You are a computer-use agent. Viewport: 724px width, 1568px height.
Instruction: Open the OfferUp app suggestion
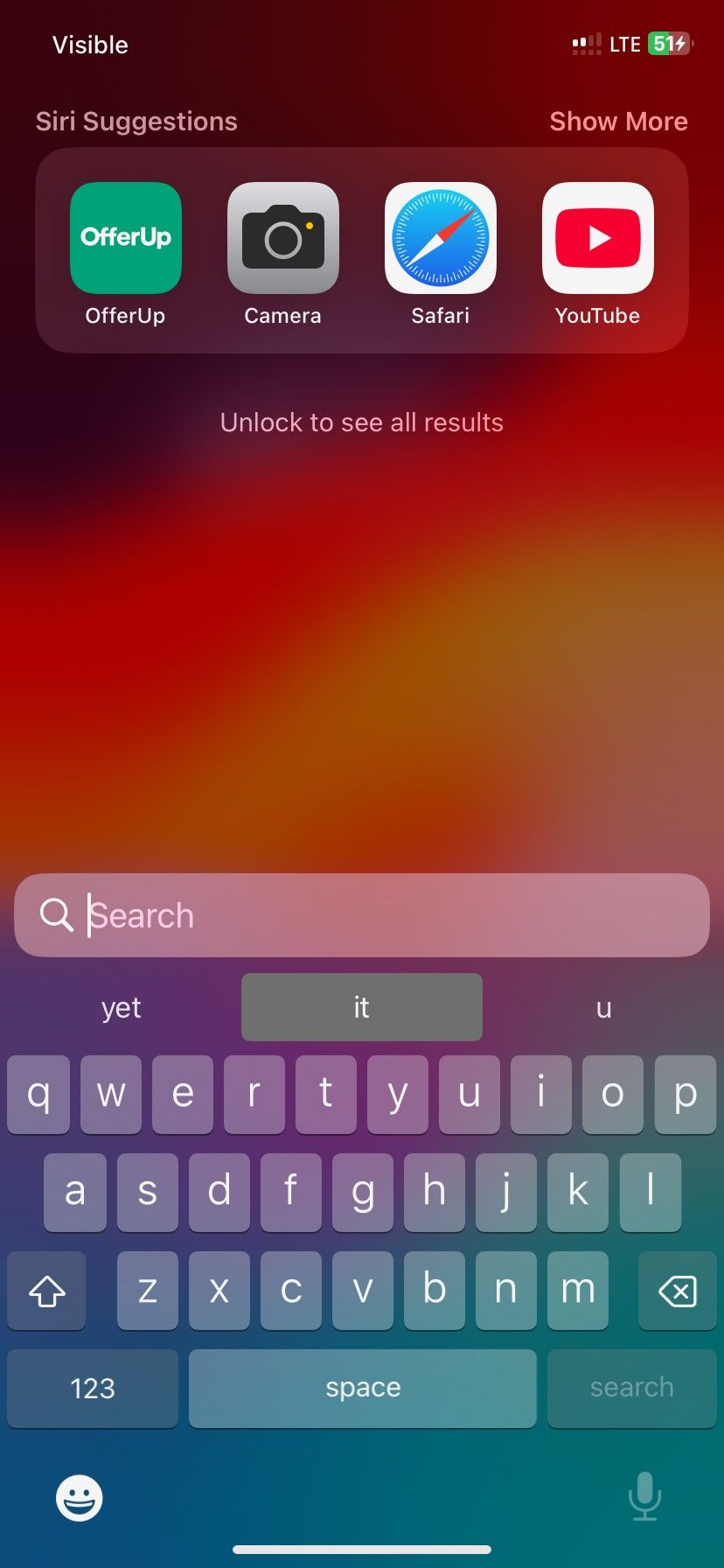[x=126, y=238]
